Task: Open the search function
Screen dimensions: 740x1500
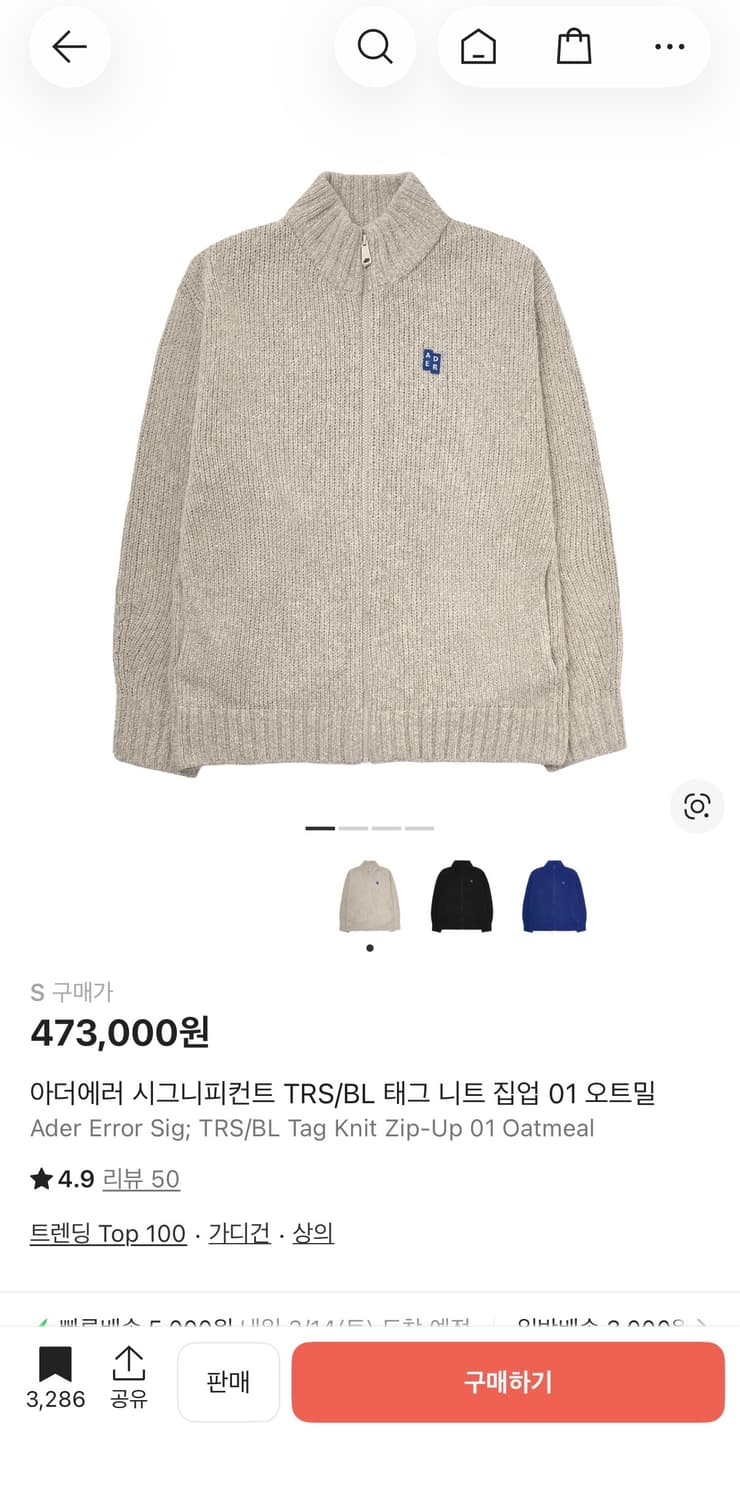Action: pos(375,46)
